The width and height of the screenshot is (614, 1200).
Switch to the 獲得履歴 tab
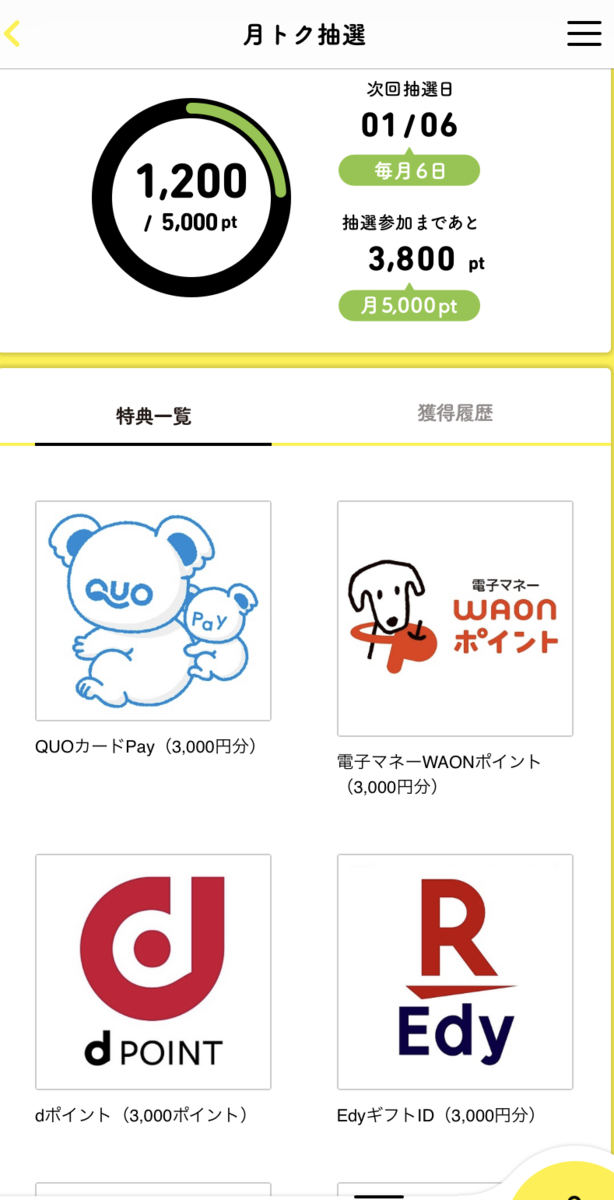coord(455,413)
